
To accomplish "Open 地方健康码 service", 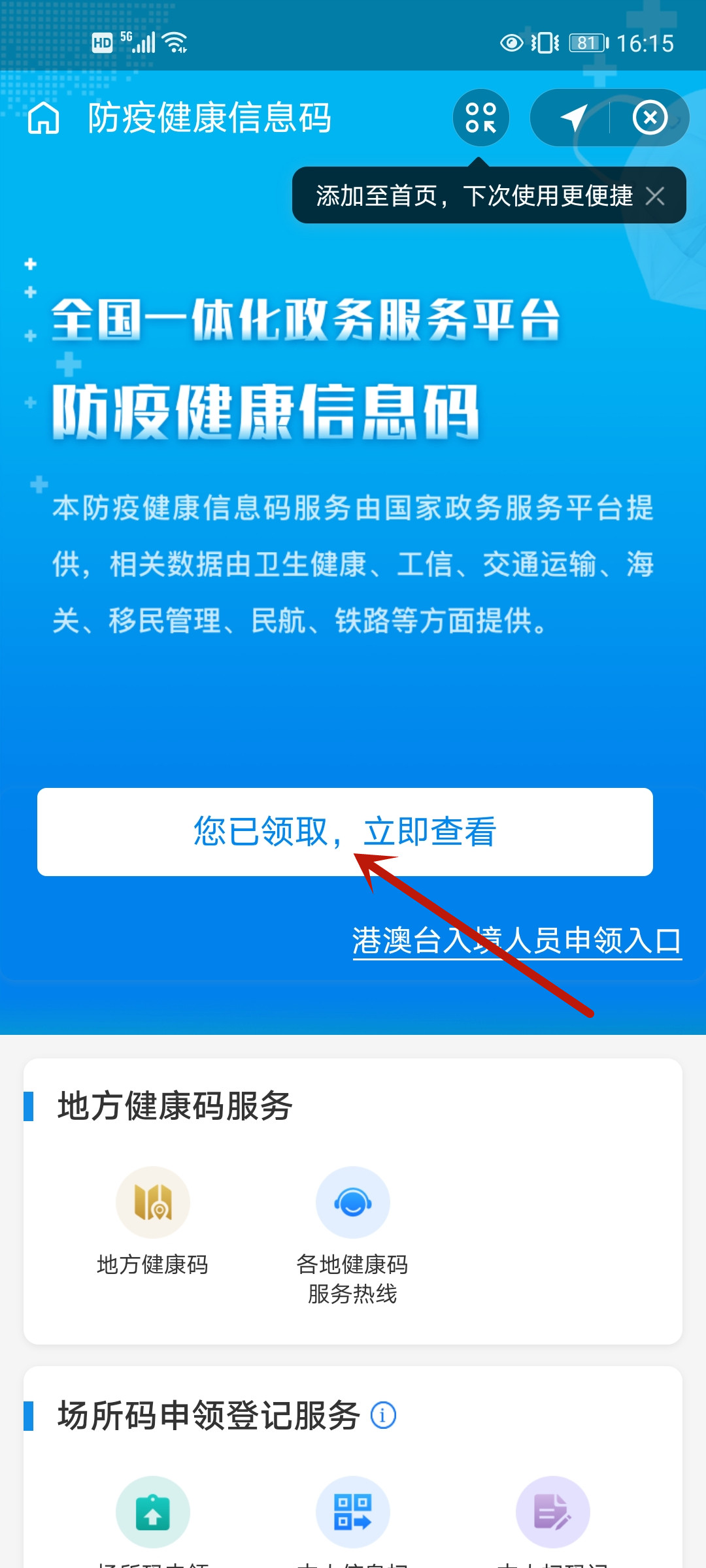I will (x=153, y=1202).
